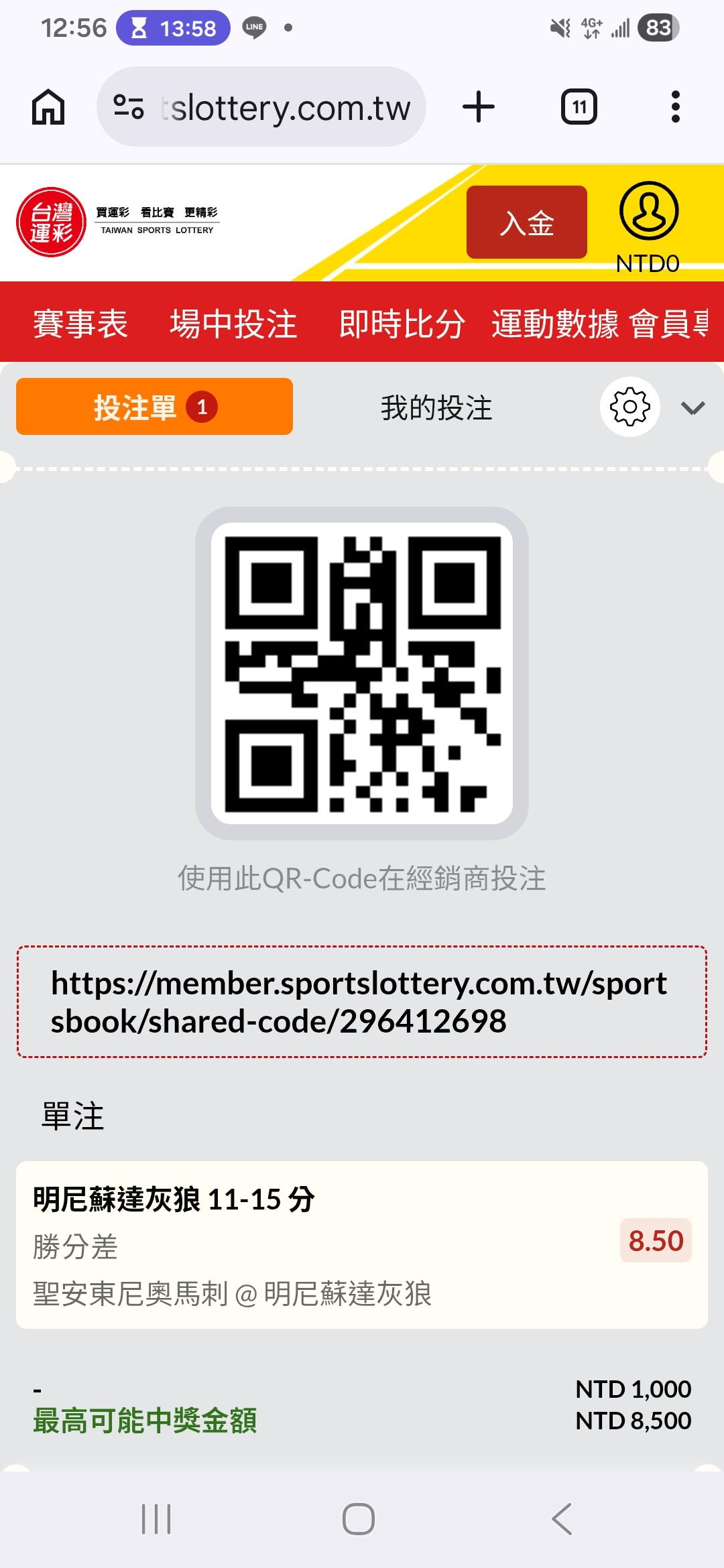Go back using system navigation
Screen dimensions: 724x1568
562,1518
